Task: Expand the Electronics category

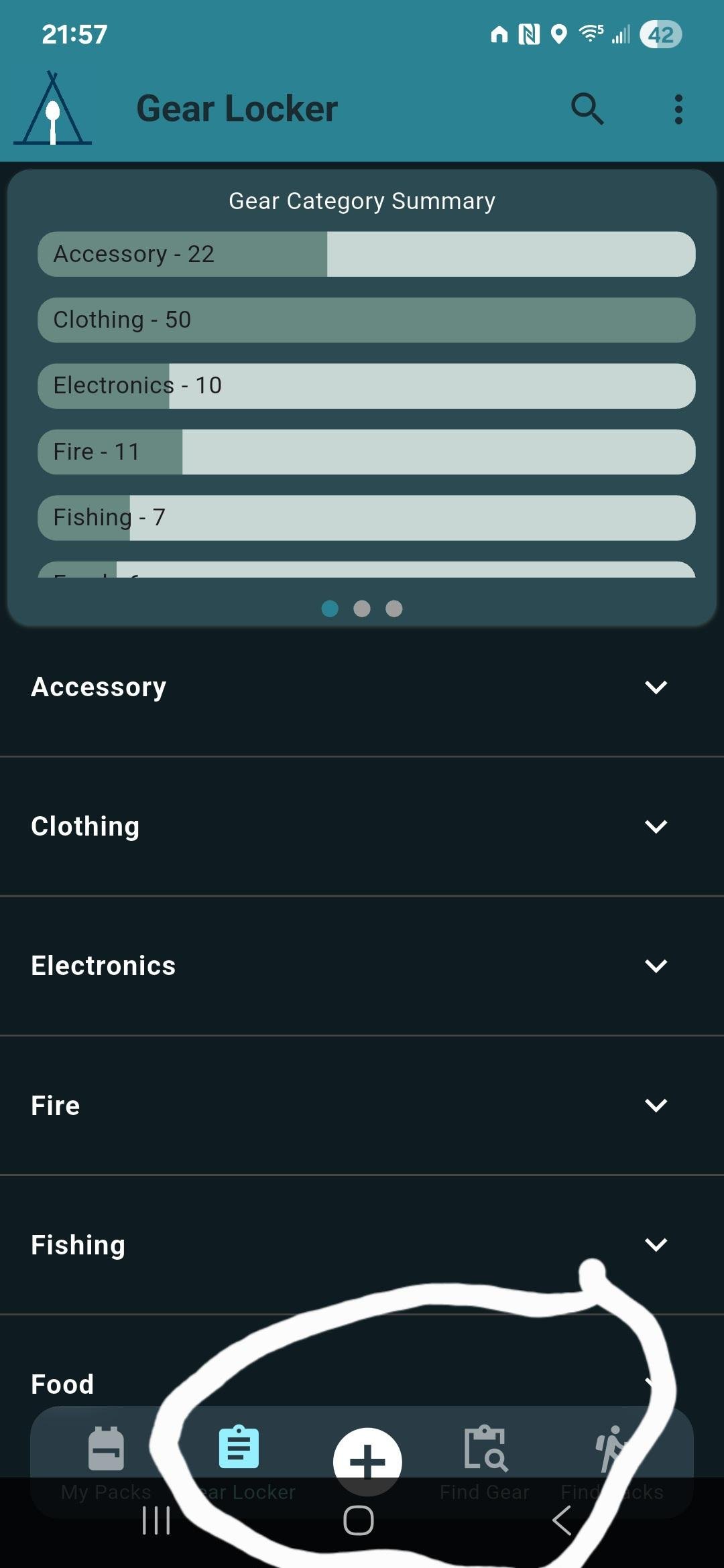Action: click(x=655, y=966)
